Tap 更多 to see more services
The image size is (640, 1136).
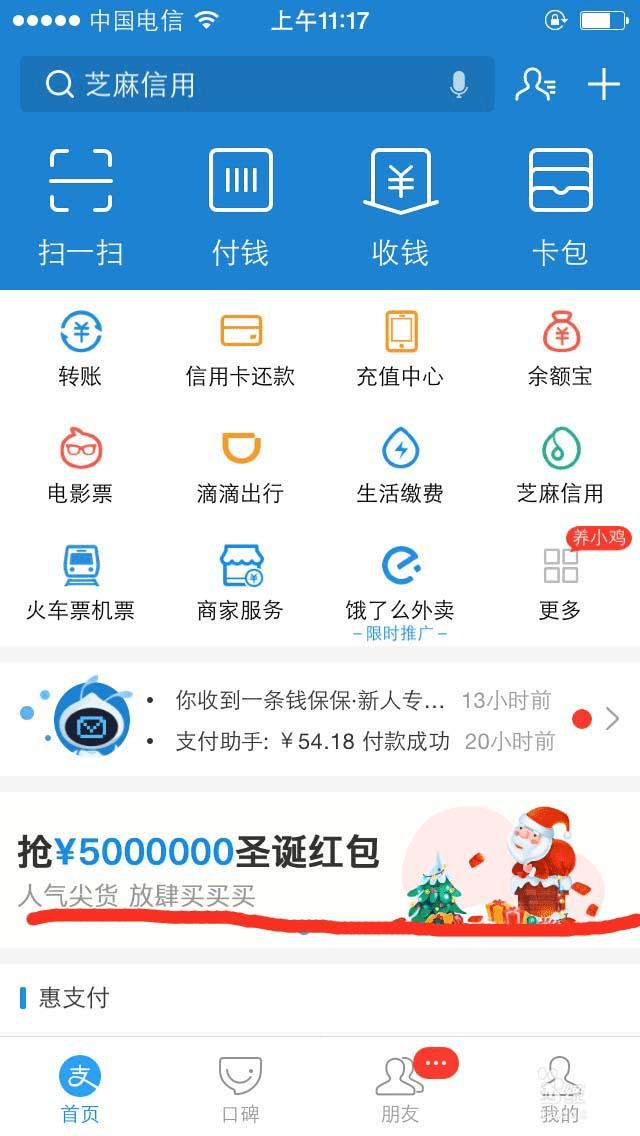point(560,582)
